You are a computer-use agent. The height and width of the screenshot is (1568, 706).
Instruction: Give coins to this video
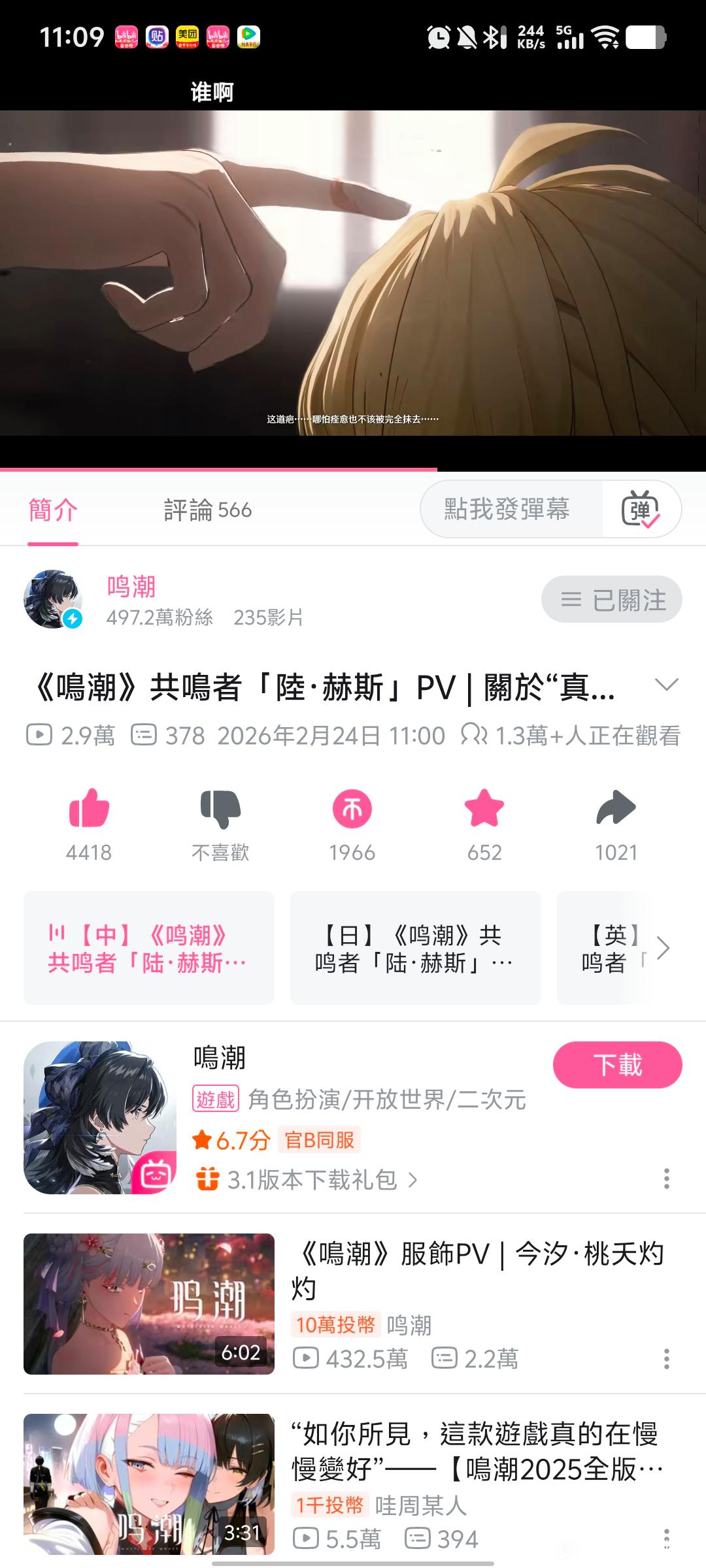click(x=352, y=809)
